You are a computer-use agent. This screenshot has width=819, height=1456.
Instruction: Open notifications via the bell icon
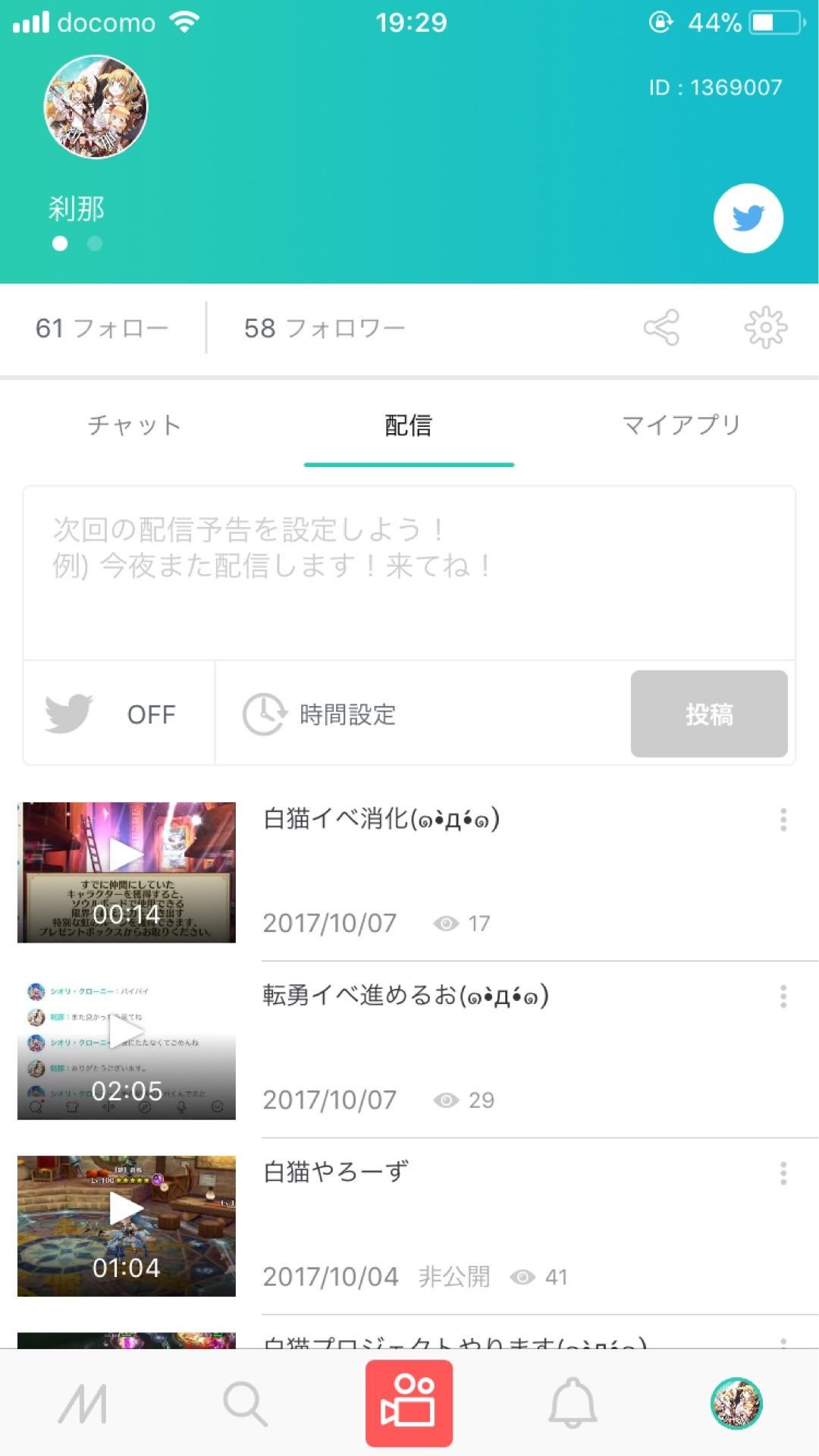point(573,1401)
